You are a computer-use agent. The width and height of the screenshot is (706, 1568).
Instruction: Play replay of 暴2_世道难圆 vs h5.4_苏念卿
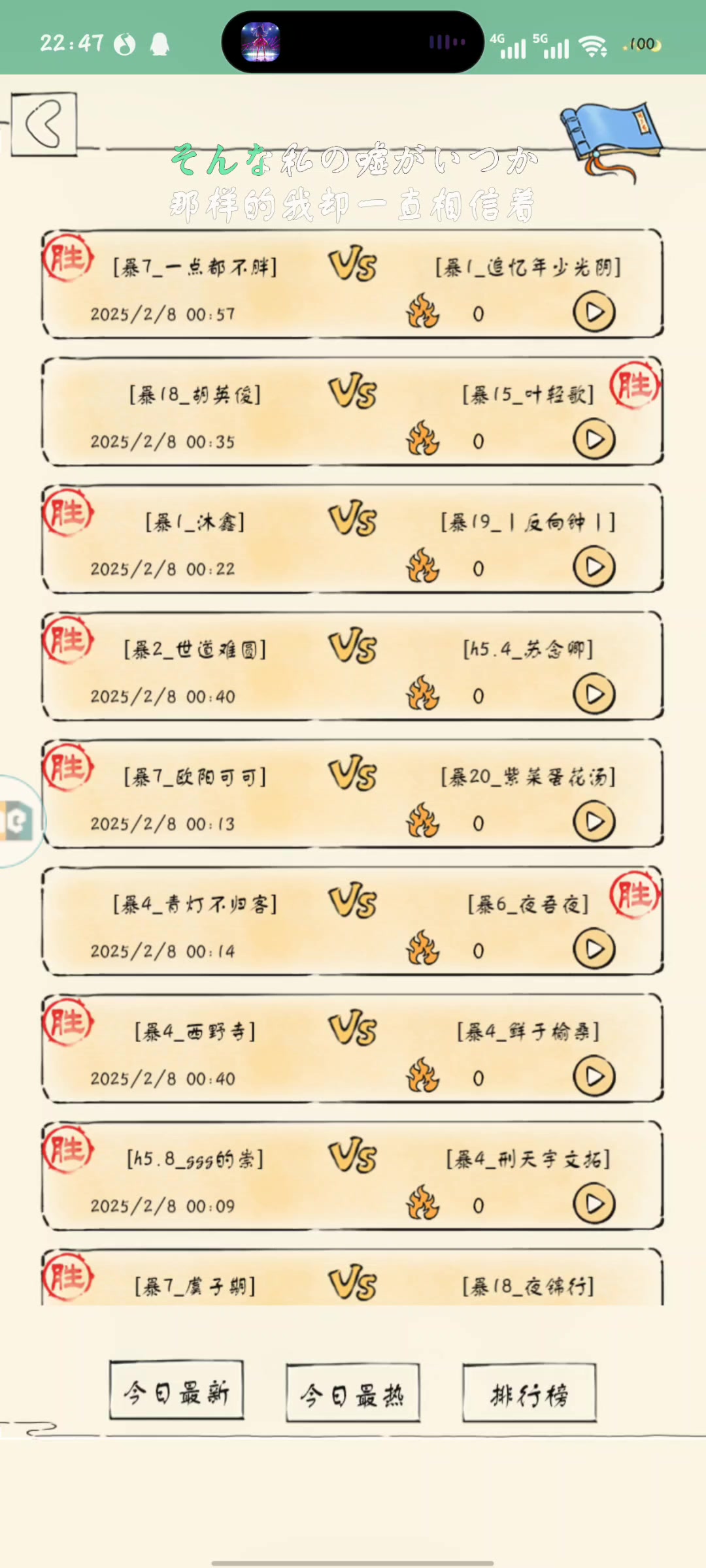click(594, 694)
